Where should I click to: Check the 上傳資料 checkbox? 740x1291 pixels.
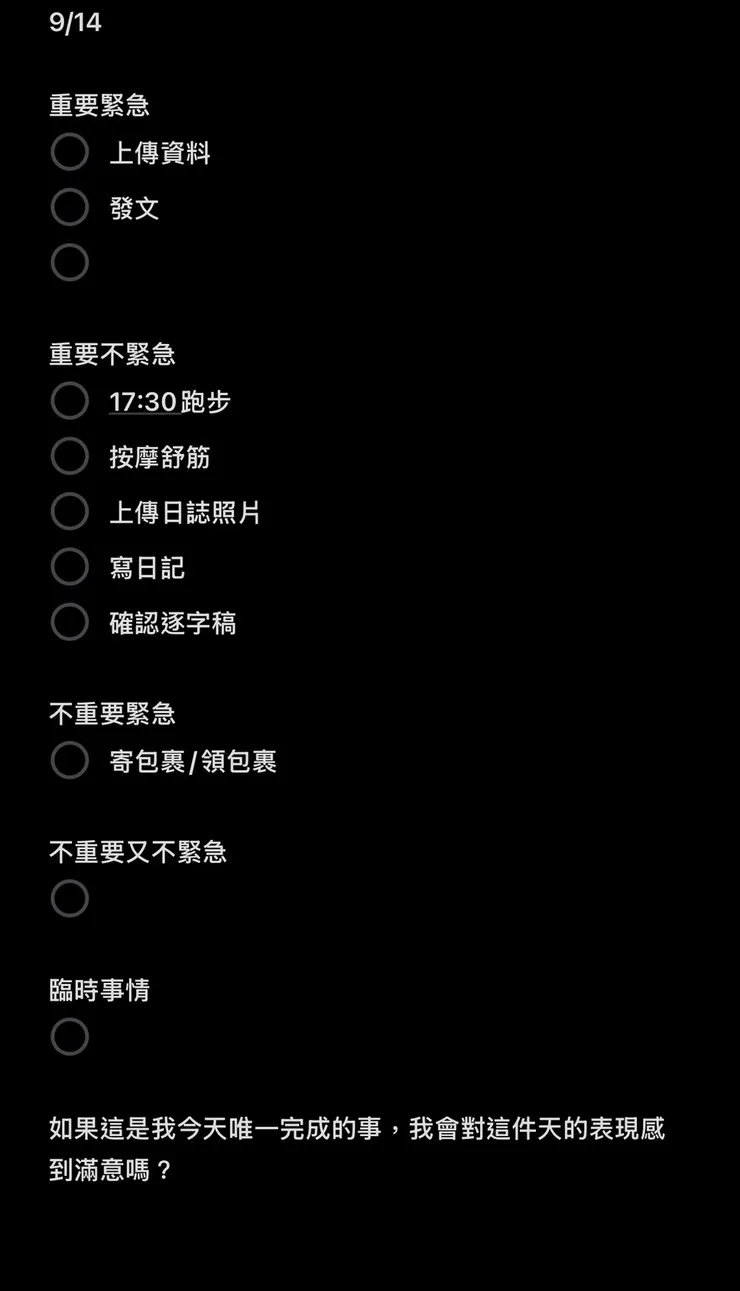pos(69,152)
